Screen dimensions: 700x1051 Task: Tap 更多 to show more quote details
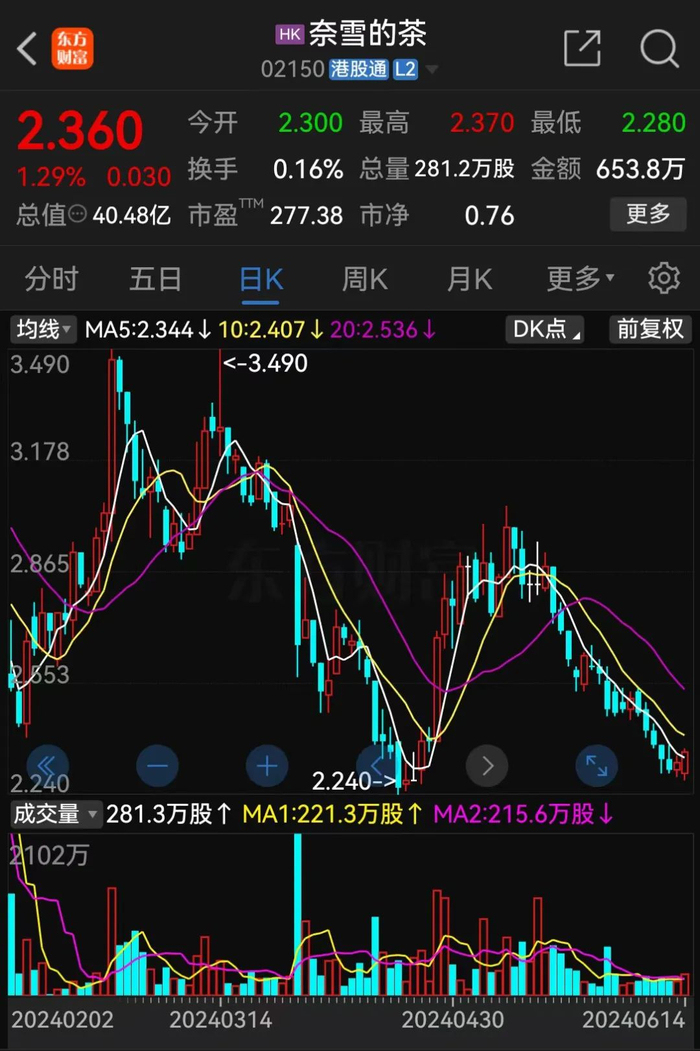(648, 214)
